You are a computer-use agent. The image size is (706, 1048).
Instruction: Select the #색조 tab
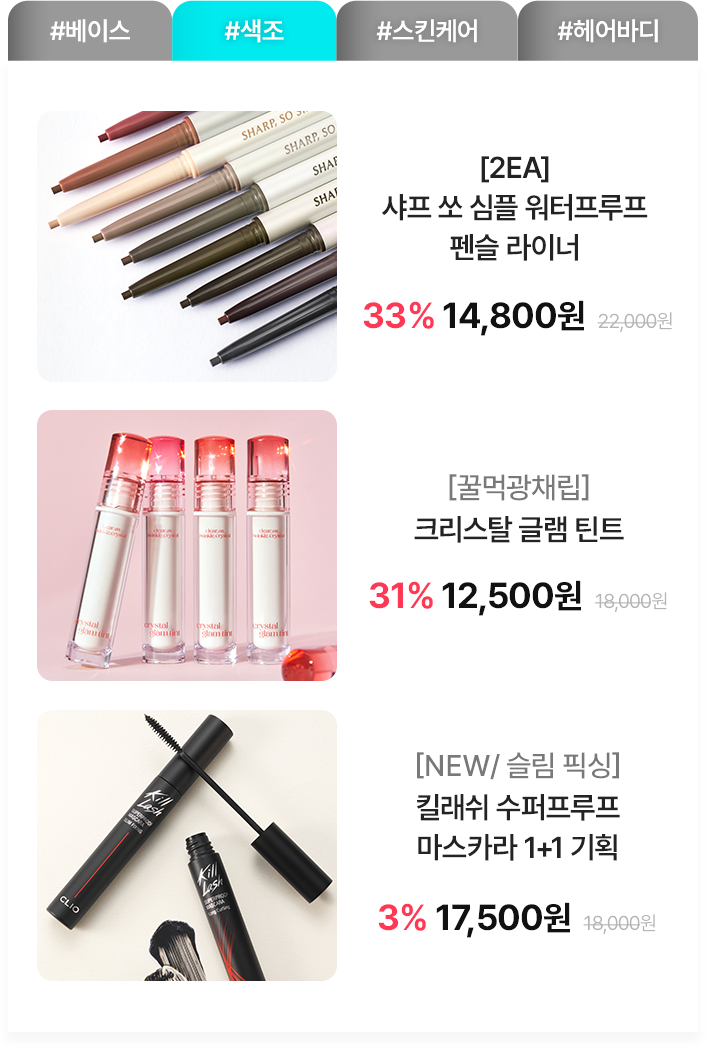click(x=254, y=31)
